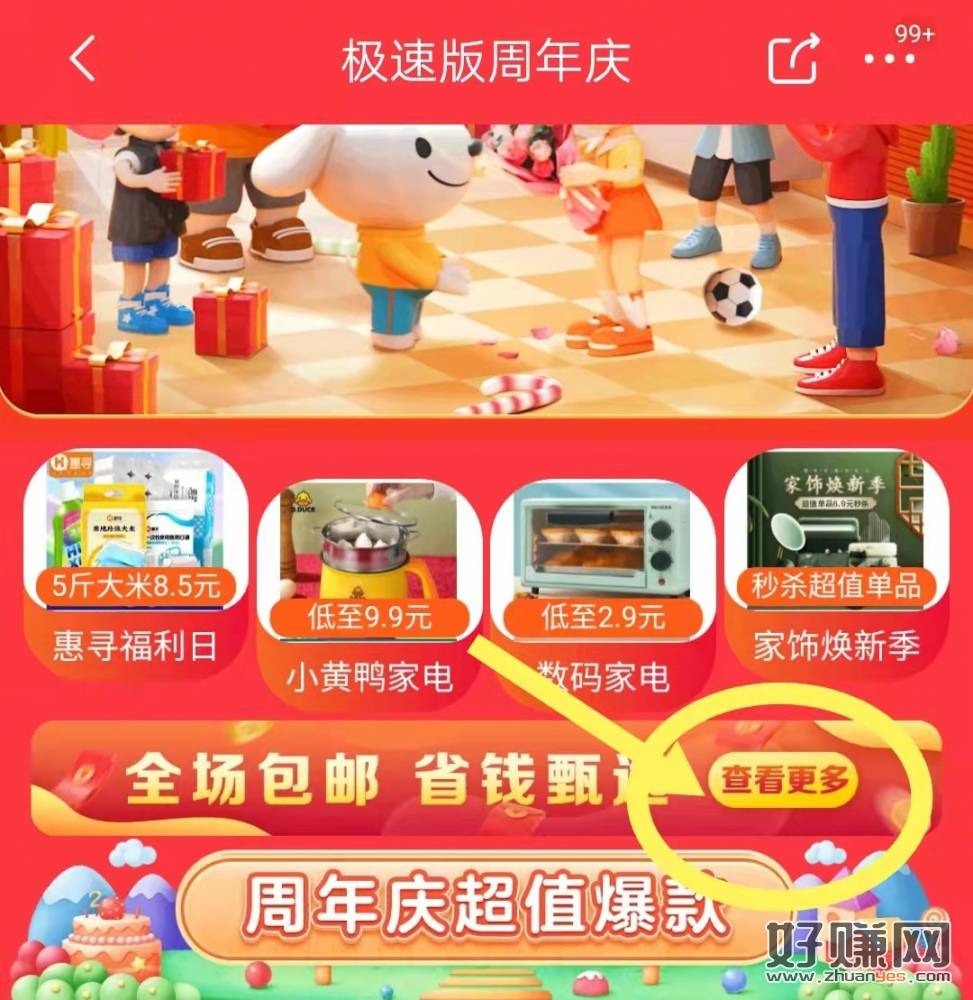
Task: Share this anniversary sale page
Action: 793,60
